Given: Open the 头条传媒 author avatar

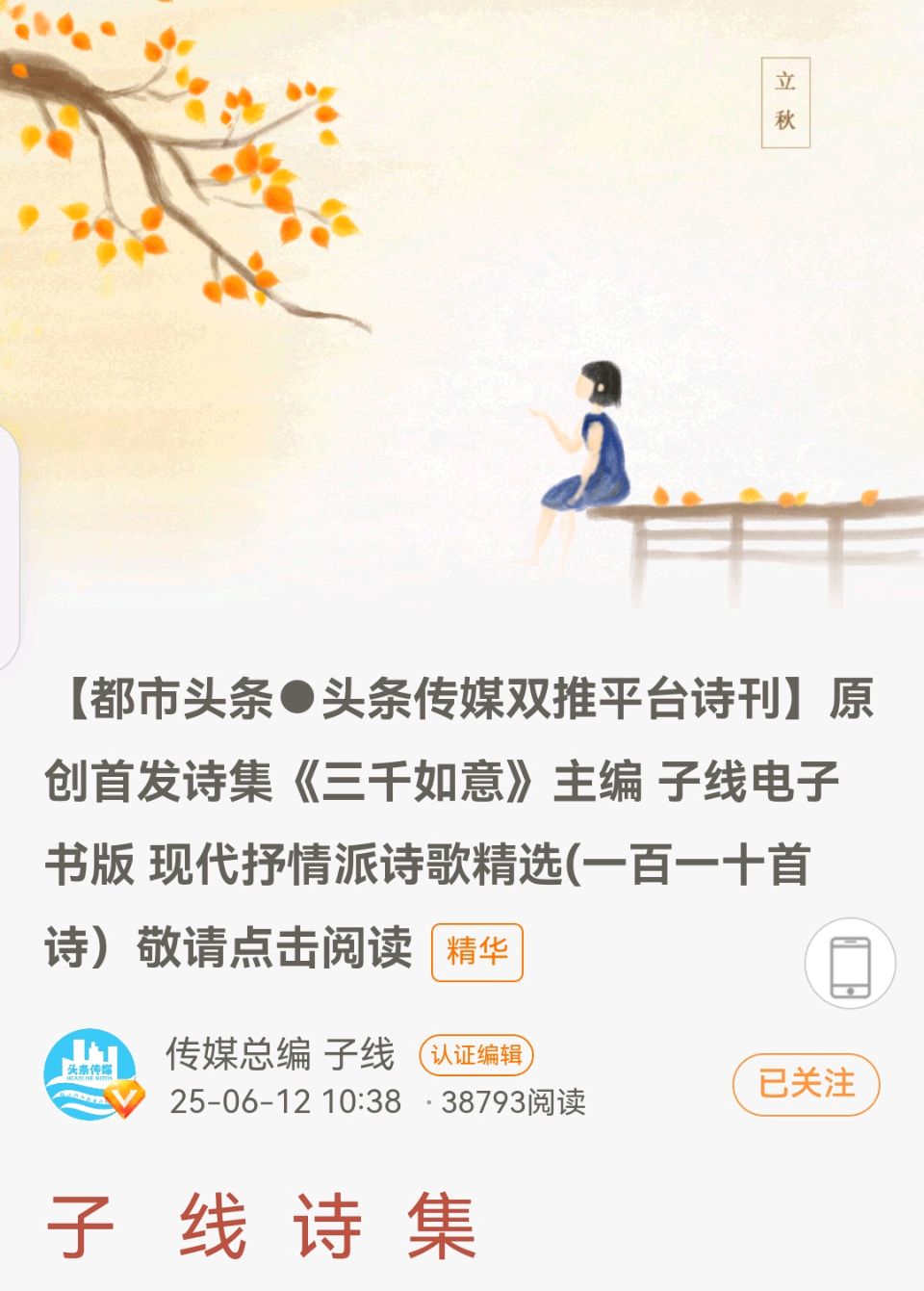Looking at the screenshot, I should pos(90,1074).
